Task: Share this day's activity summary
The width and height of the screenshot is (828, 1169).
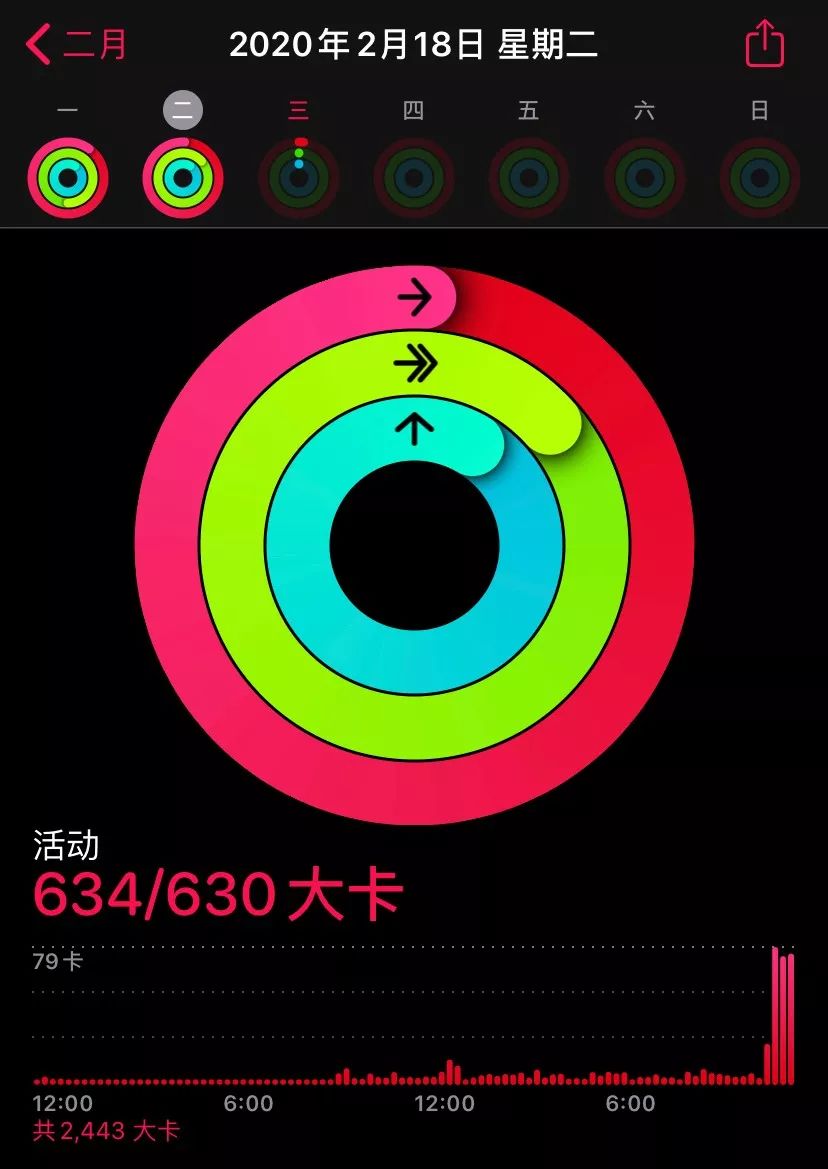Action: [x=764, y=45]
